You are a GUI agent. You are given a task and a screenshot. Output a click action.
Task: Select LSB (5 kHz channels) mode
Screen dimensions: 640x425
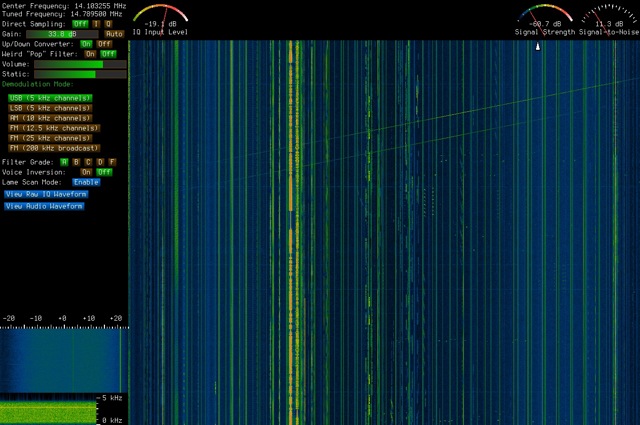pos(49,108)
